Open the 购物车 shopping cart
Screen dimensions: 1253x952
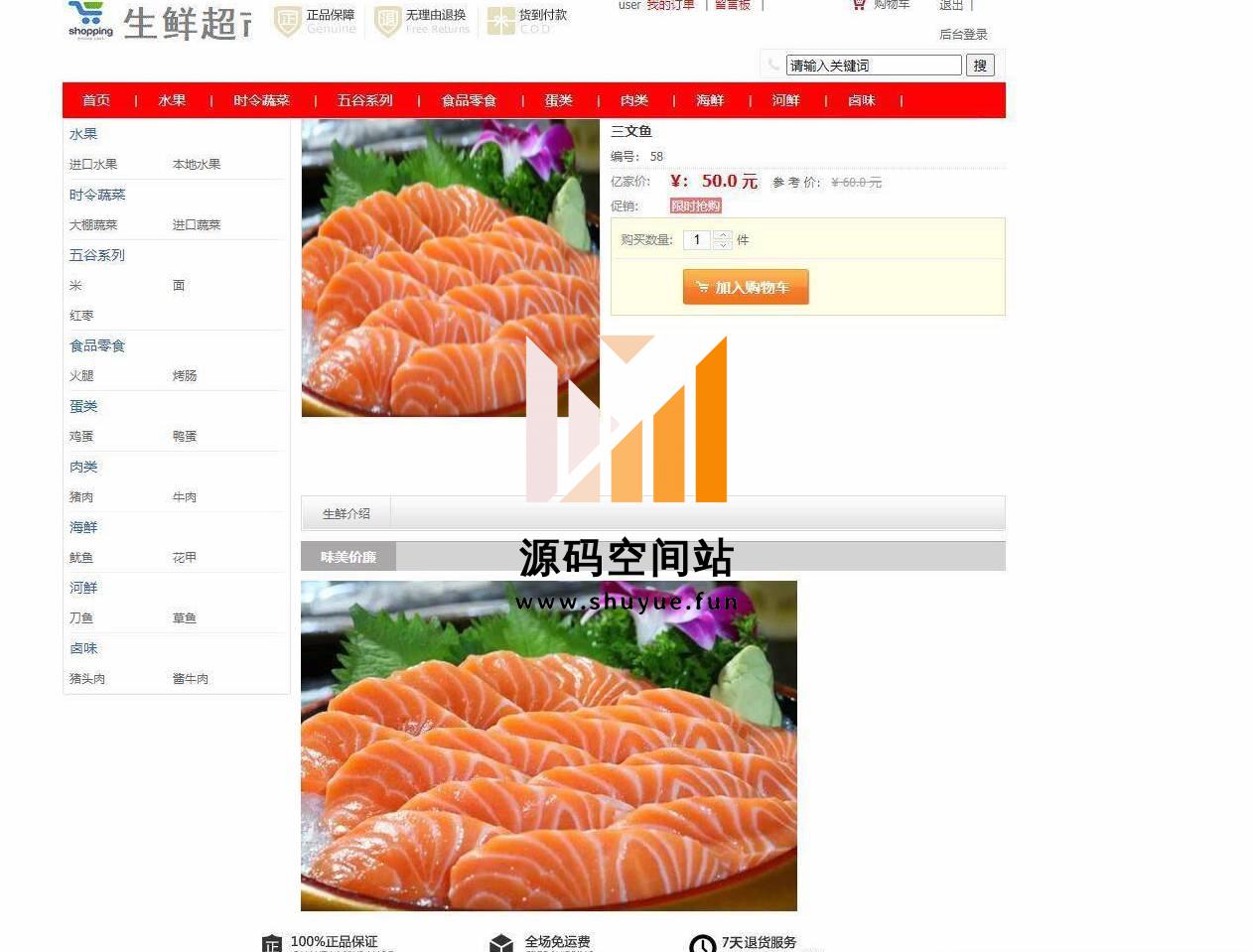tap(890, 5)
